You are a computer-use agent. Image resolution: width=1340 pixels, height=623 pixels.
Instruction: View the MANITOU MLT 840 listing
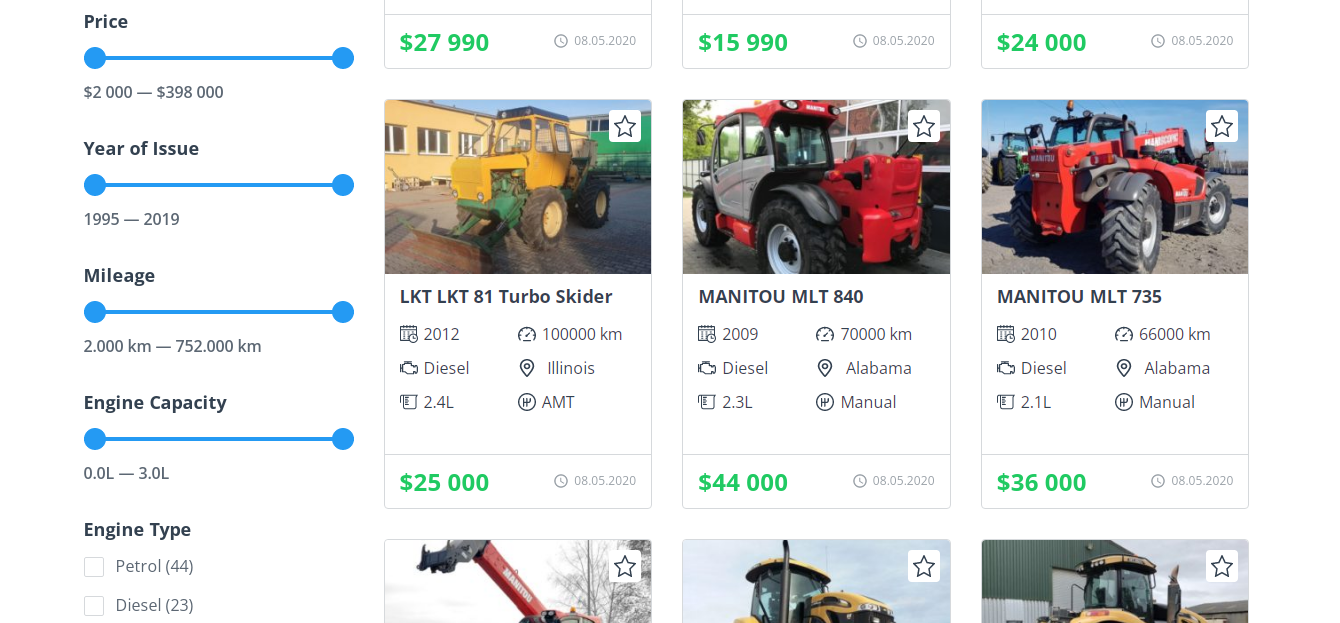point(780,297)
